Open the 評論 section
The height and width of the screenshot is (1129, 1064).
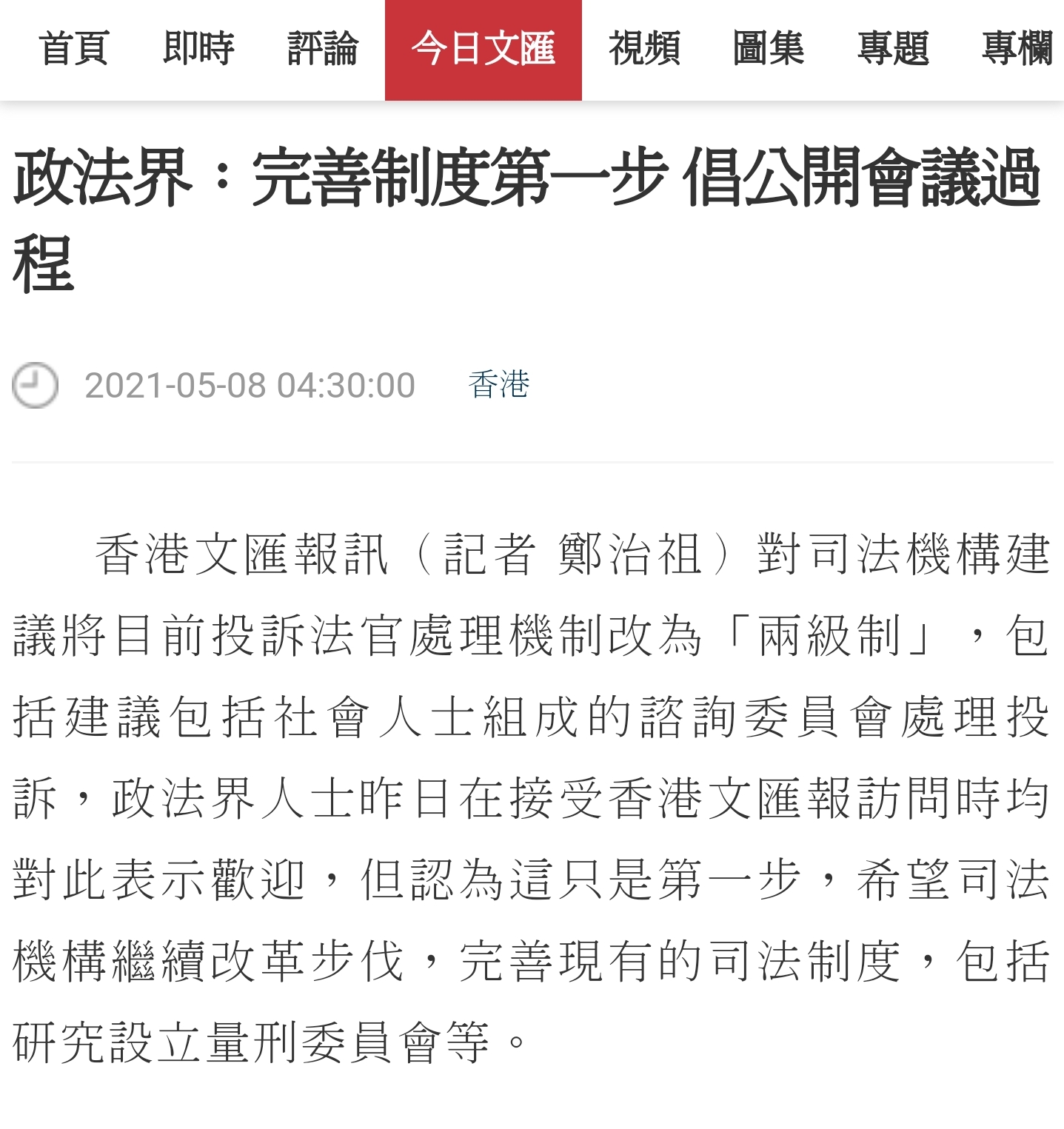[x=323, y=49]
